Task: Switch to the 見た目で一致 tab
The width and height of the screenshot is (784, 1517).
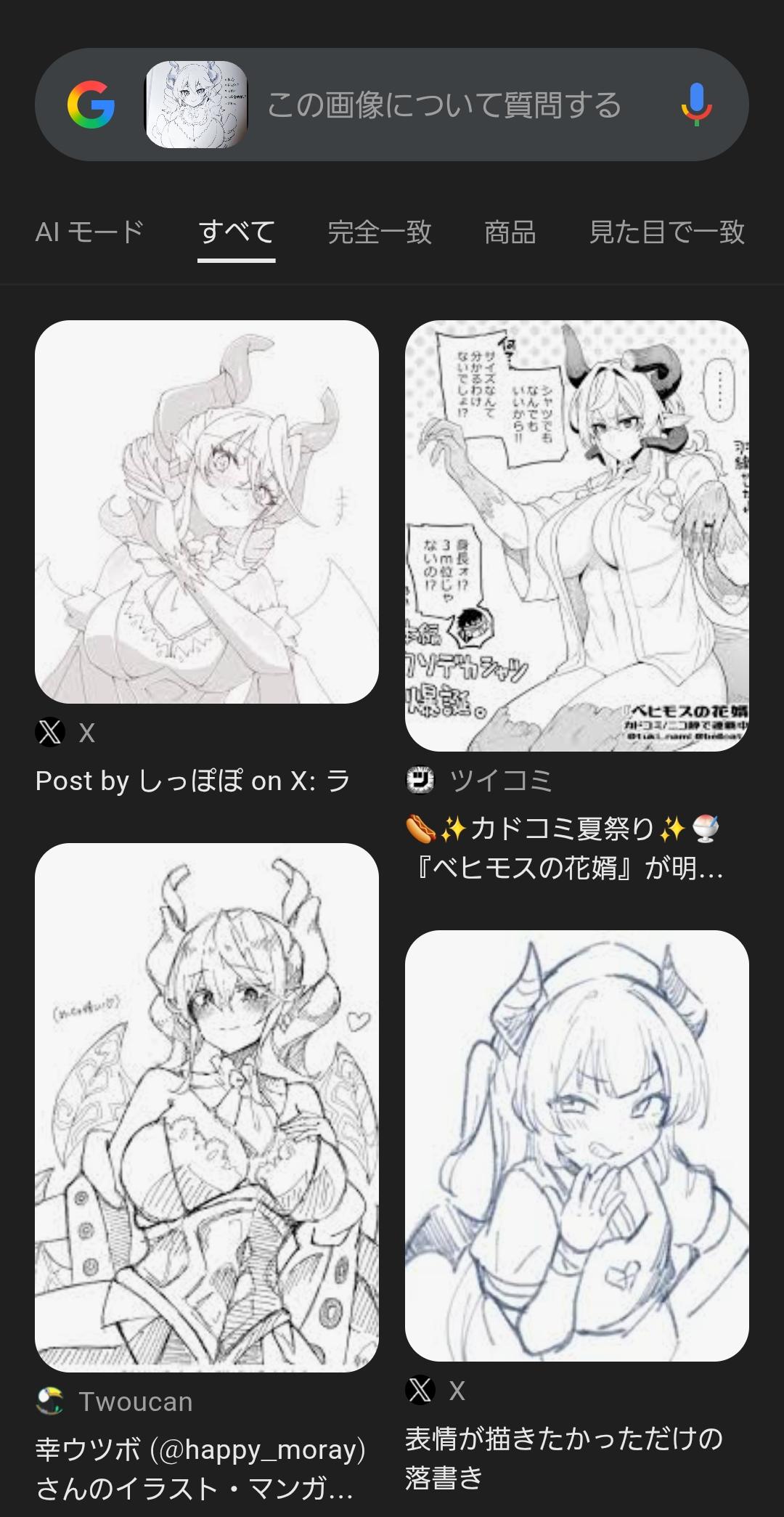Action: 666,232
